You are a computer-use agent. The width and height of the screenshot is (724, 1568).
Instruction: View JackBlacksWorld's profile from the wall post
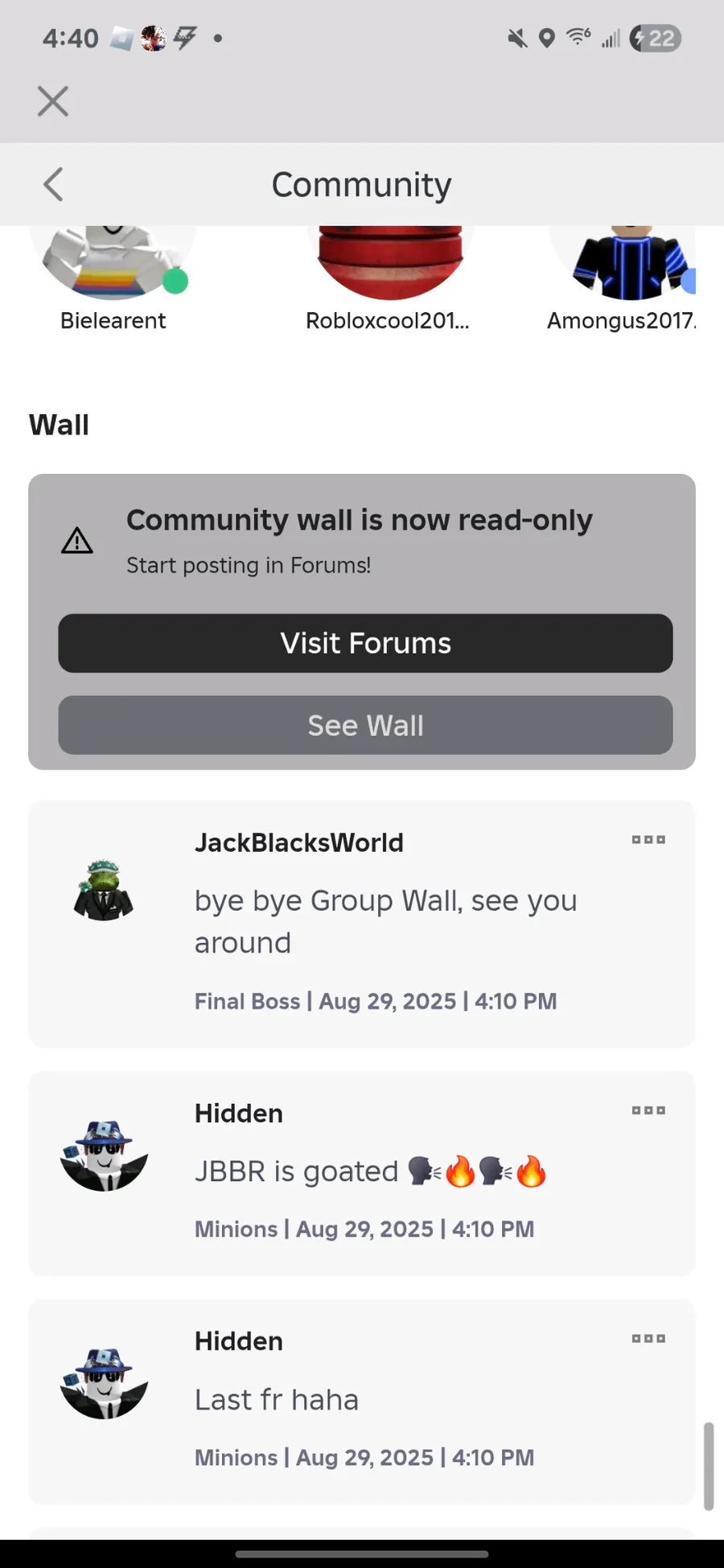tap(299, 843)
